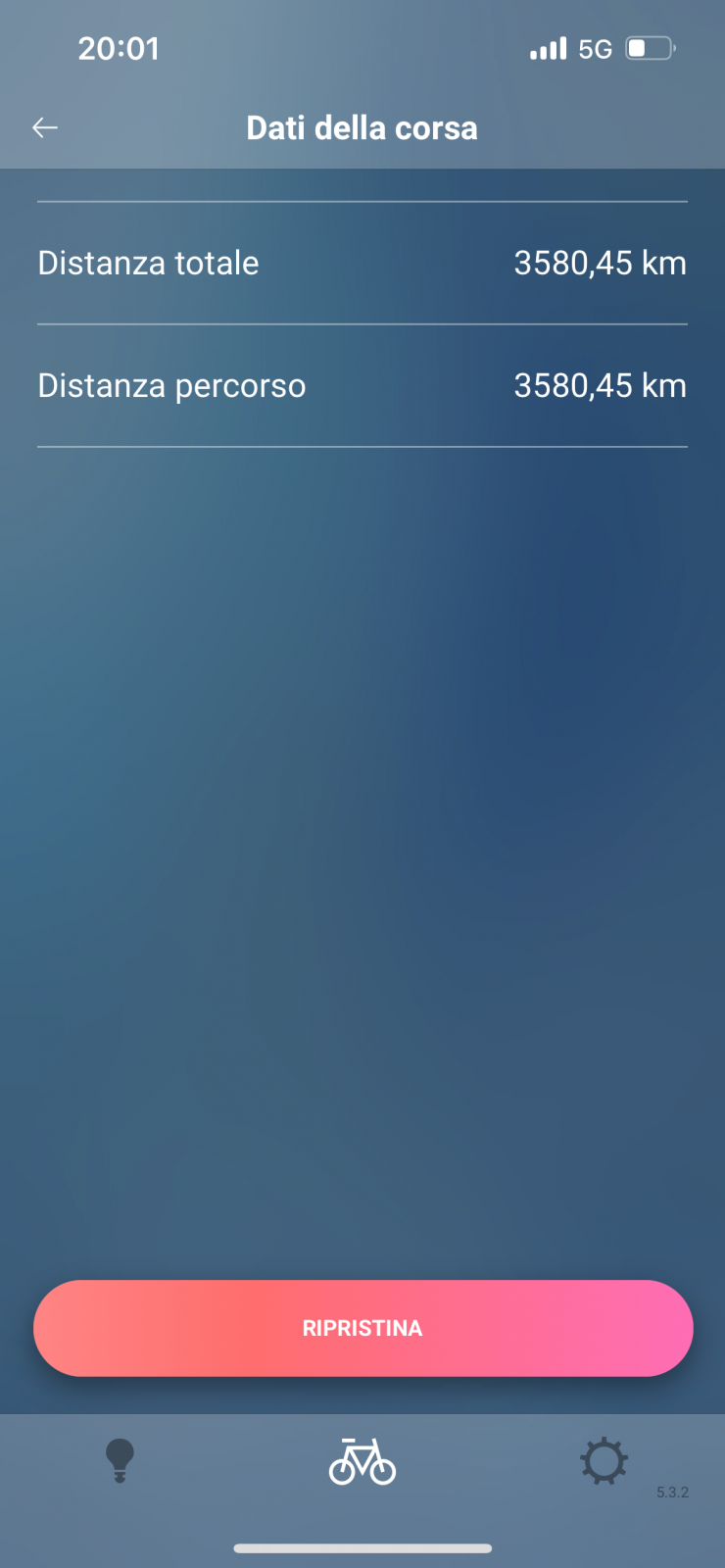Tap the RIPRISTINA button

pyautogui.click(x=362, y=1328)
